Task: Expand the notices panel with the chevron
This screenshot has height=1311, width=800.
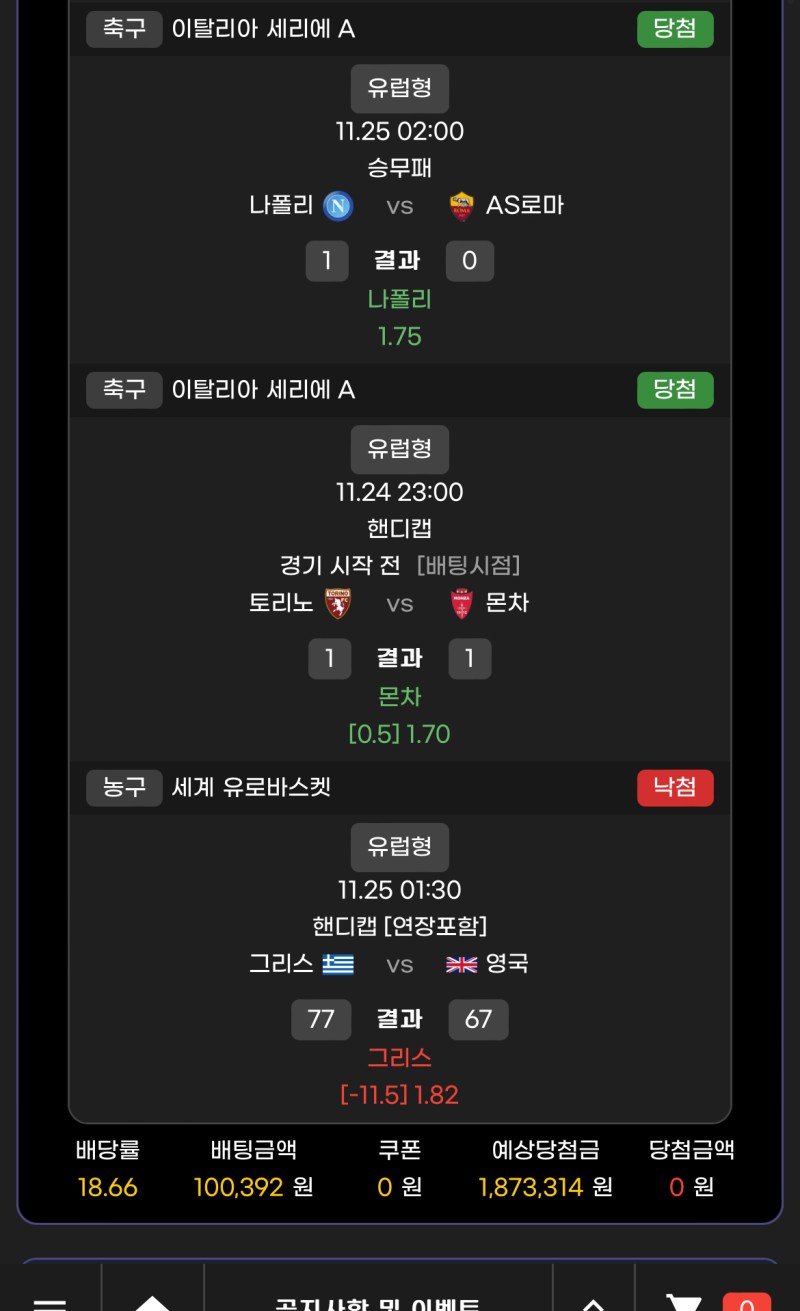Action: 593,1302
